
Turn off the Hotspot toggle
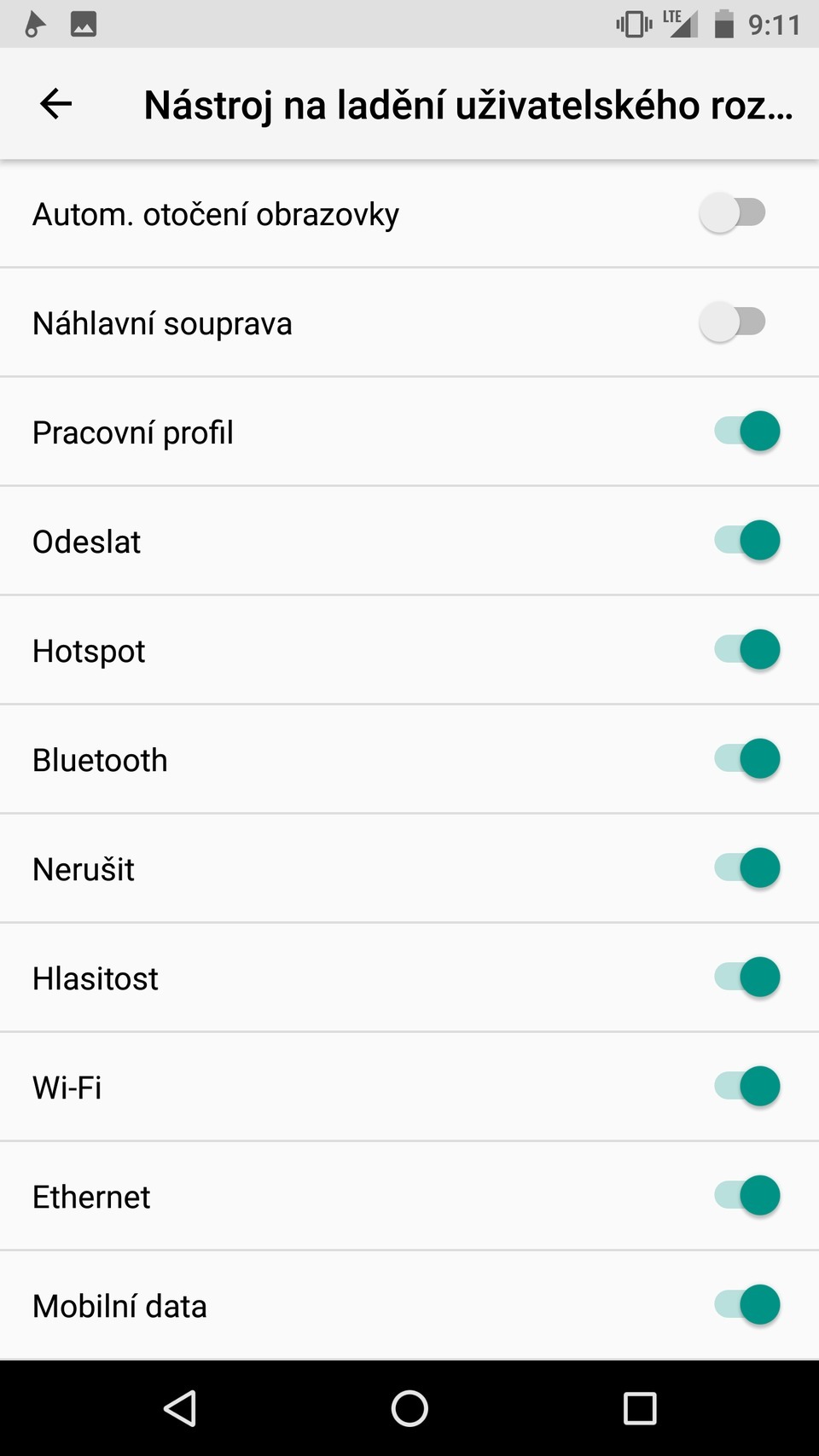point(746,649)
